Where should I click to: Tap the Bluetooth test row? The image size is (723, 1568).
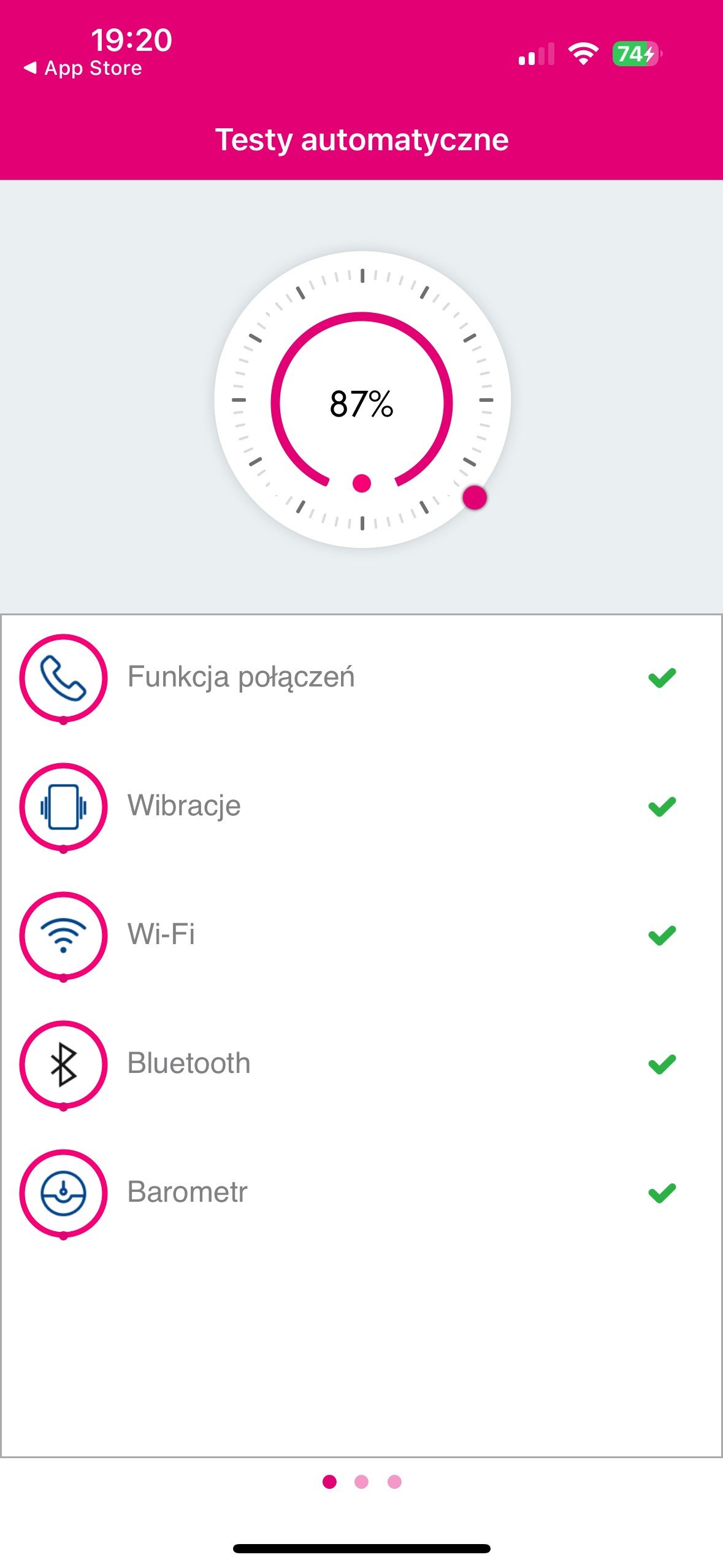coord(361,1064)
